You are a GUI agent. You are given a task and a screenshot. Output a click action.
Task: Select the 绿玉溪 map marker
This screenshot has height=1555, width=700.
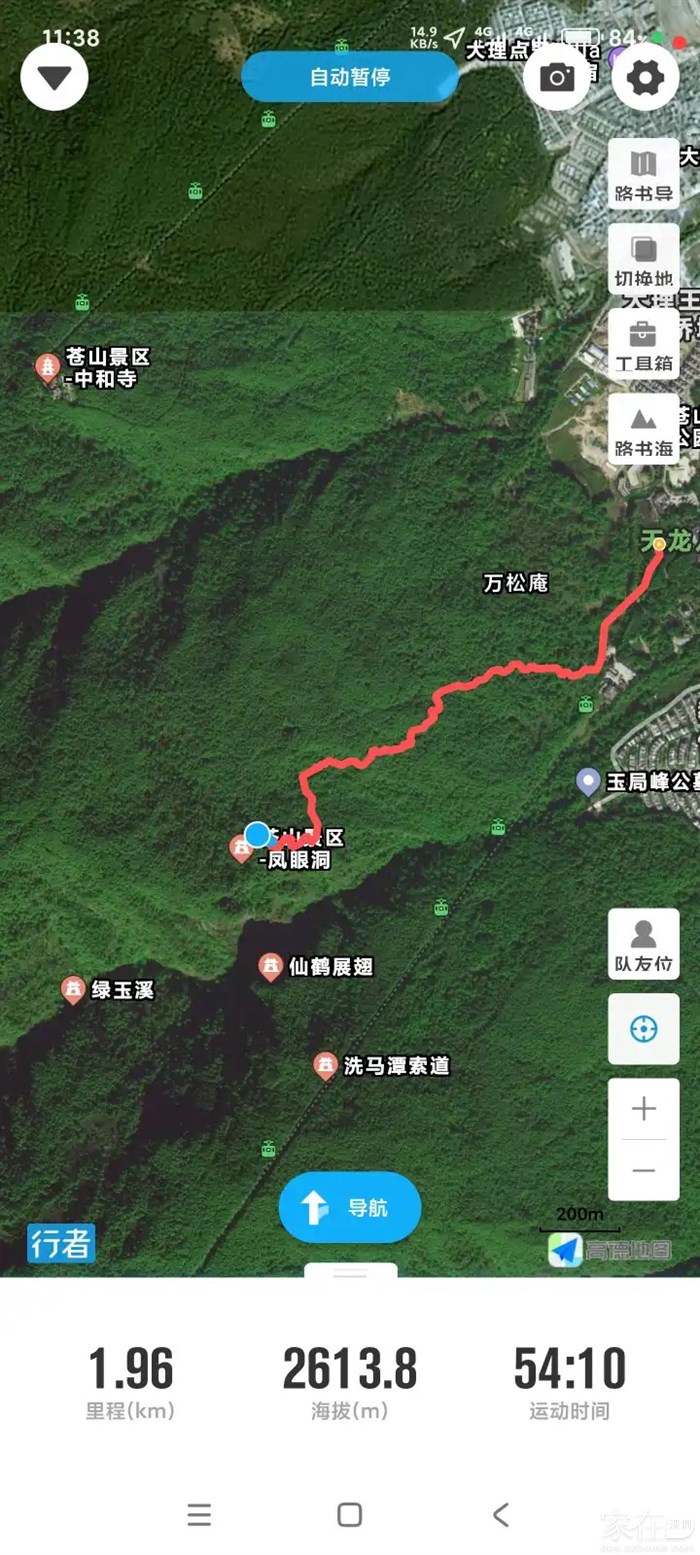73,990
